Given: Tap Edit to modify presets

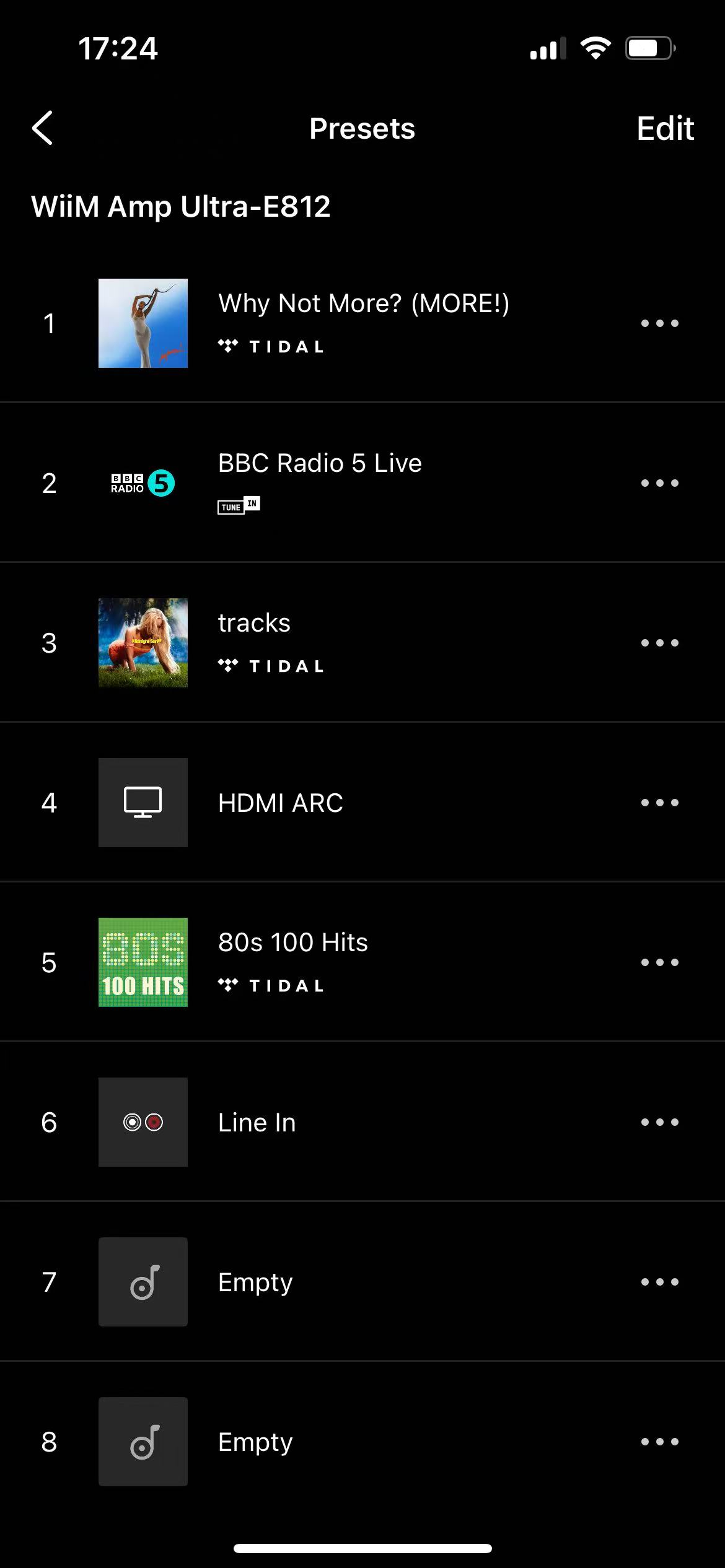Looking at the screenshot, I should tap(665, 128).
